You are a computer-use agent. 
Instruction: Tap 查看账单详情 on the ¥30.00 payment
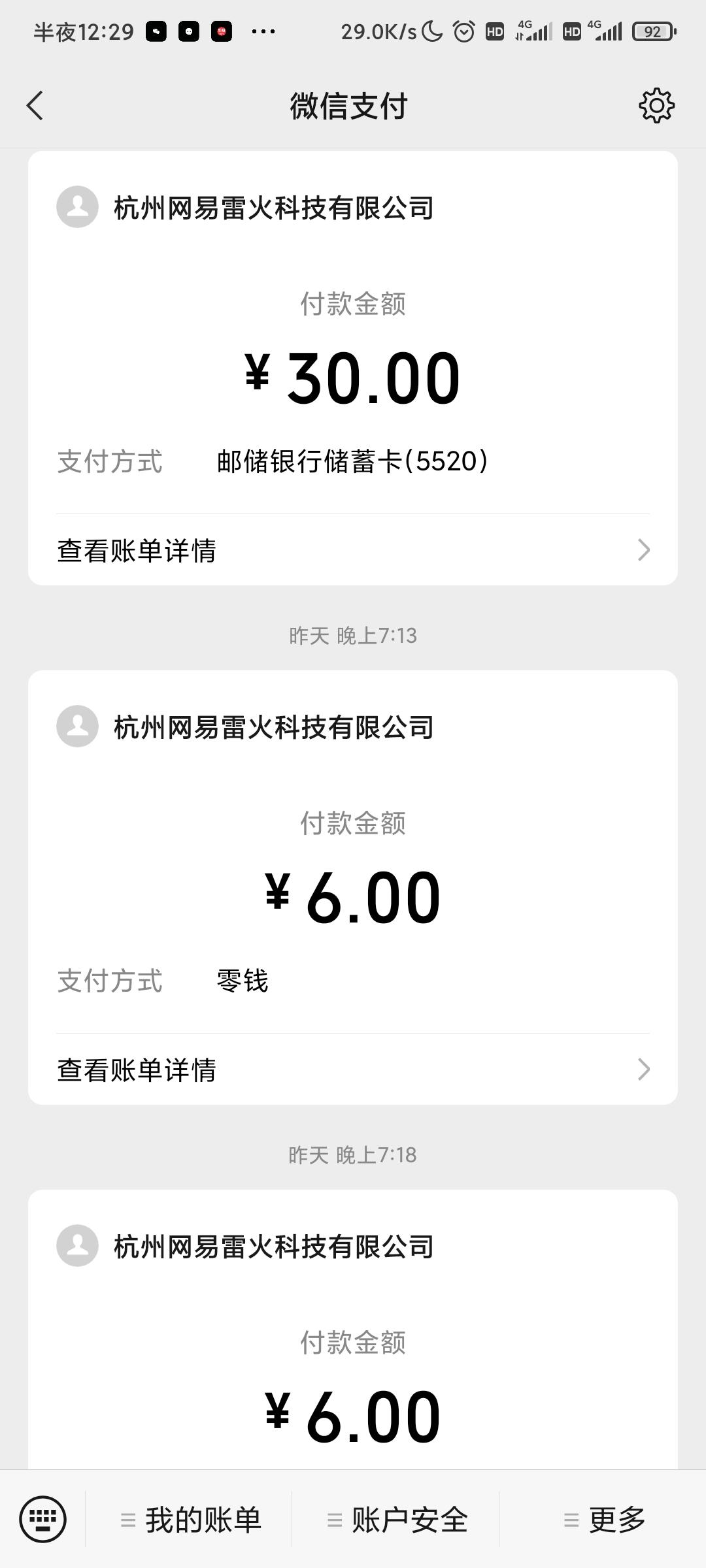tap(137, 551)
